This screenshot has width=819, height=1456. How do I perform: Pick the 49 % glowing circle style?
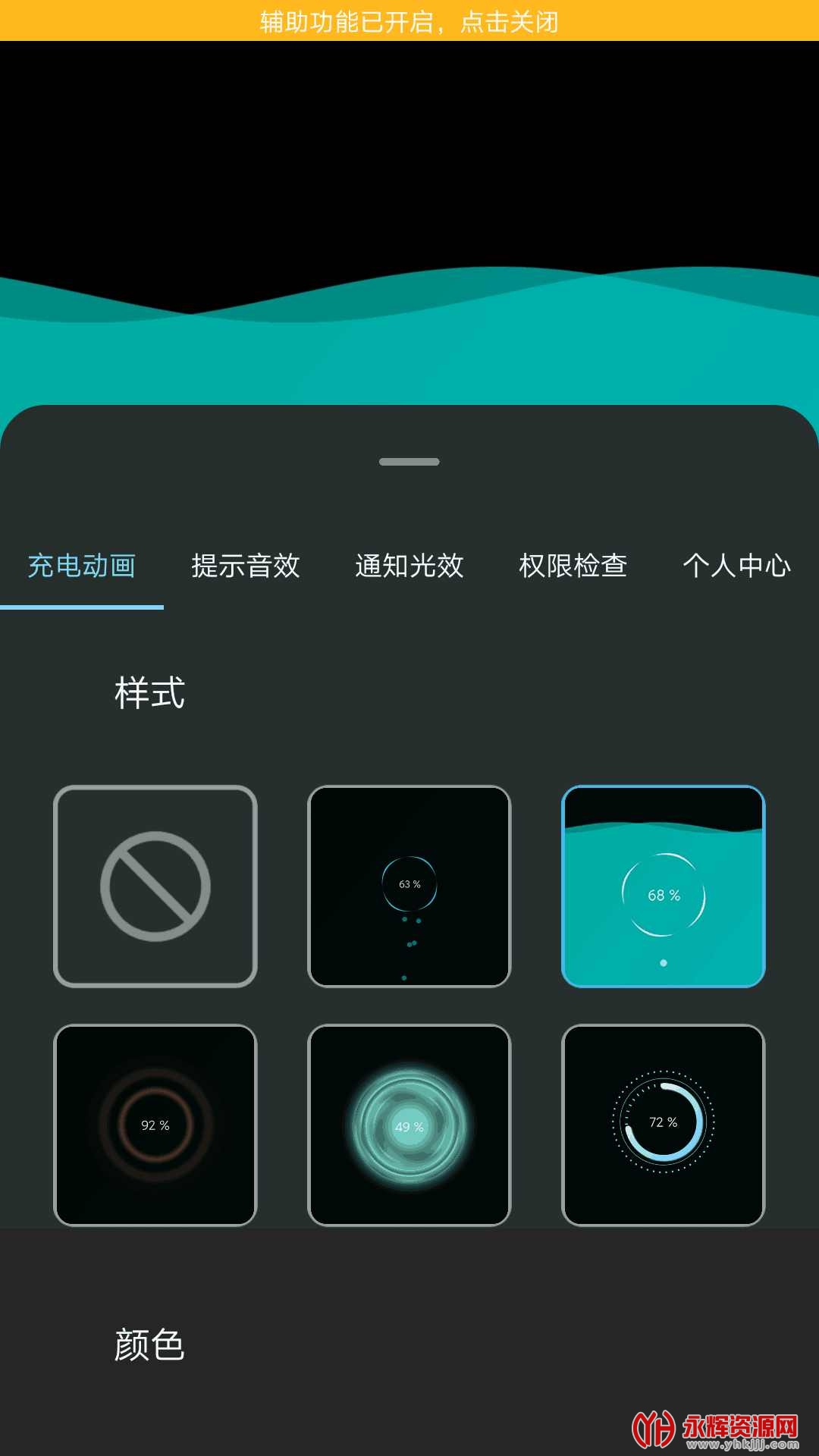click(x=409, y=1125)
